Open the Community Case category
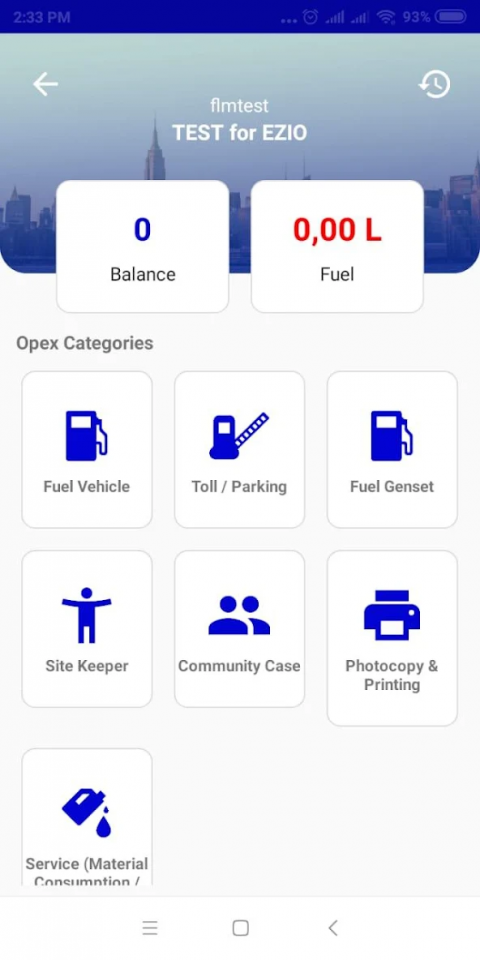 point(239,629)
